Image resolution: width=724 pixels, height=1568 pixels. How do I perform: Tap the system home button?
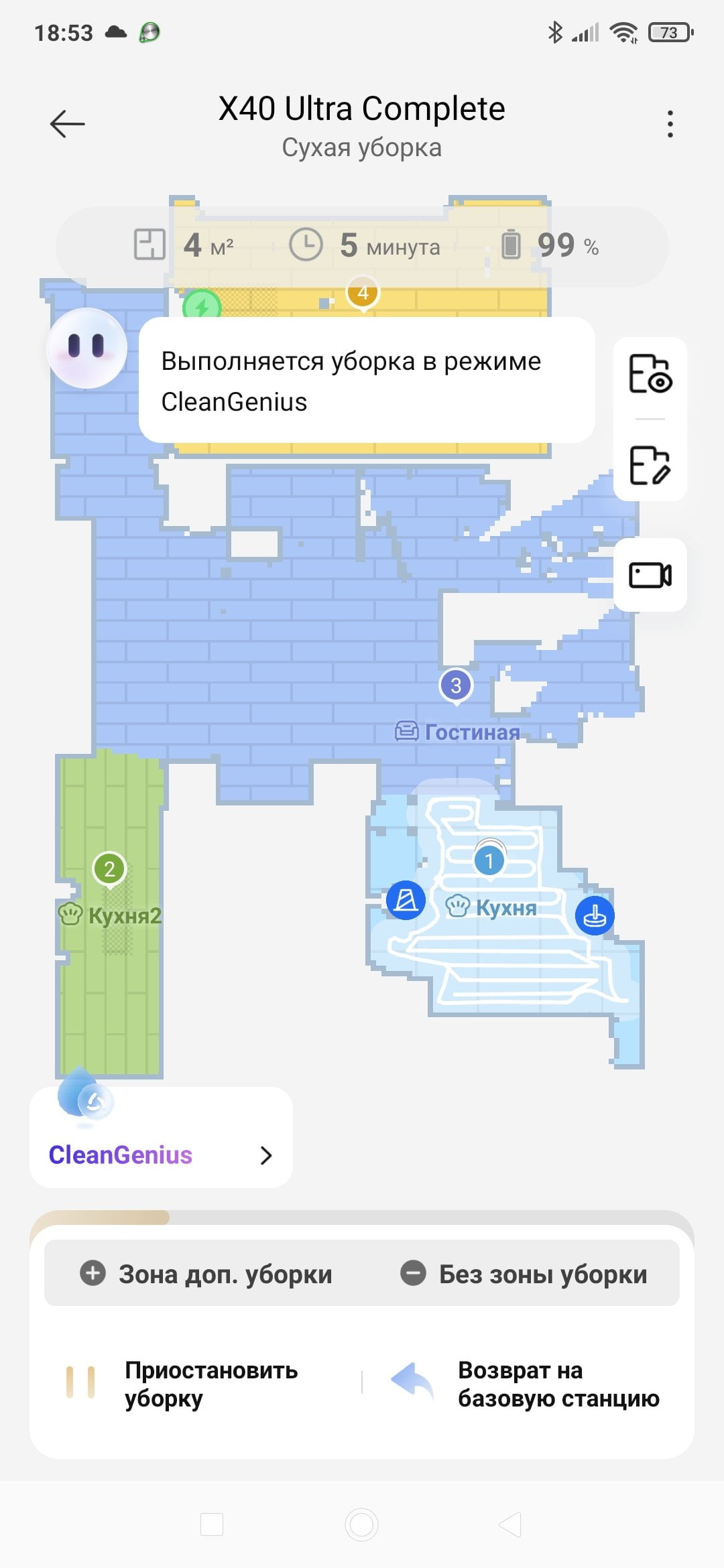[x=362, y=1524]
